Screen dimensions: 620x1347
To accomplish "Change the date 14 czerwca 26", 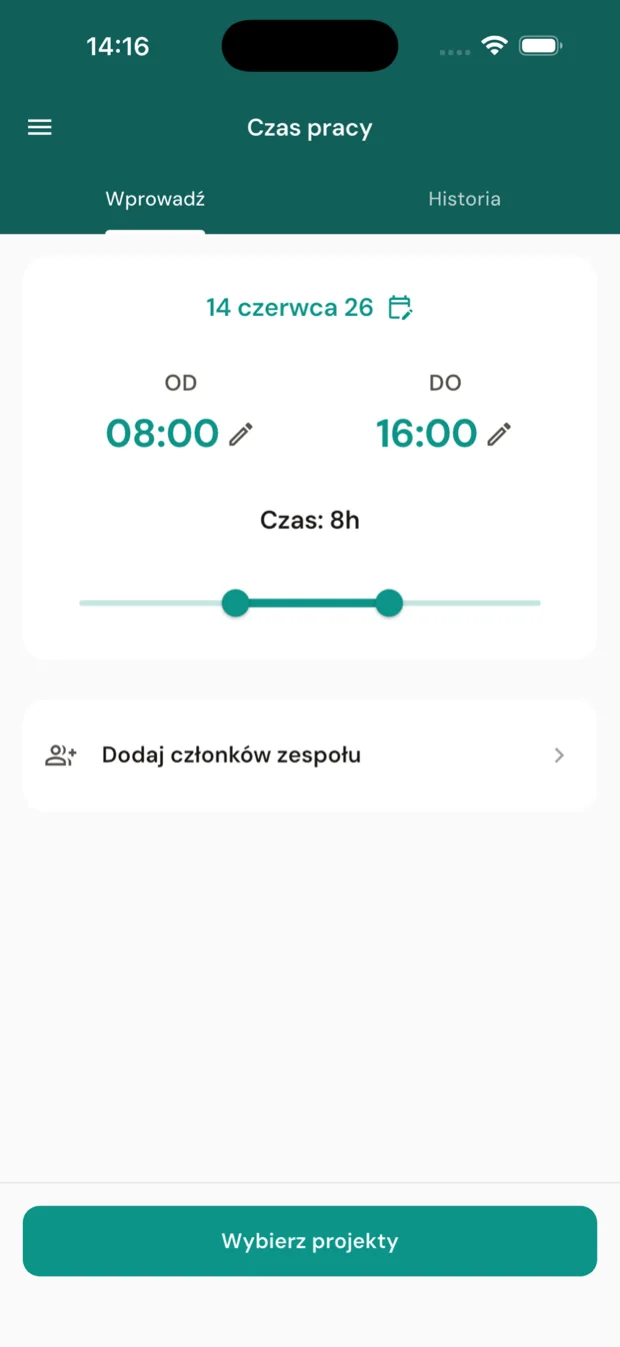I will coord(310,307).
